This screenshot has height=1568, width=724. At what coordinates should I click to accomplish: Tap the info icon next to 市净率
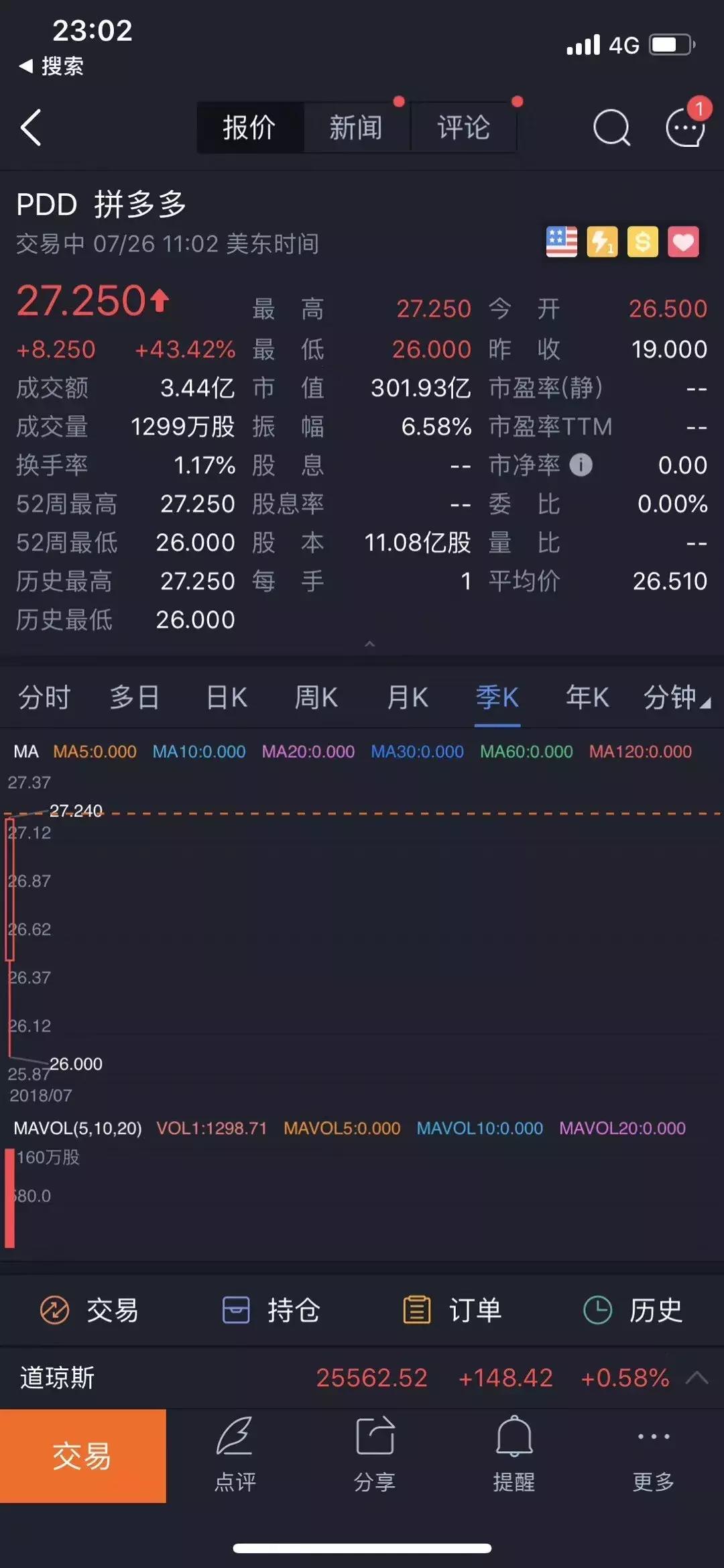click(x=581, y=464)
